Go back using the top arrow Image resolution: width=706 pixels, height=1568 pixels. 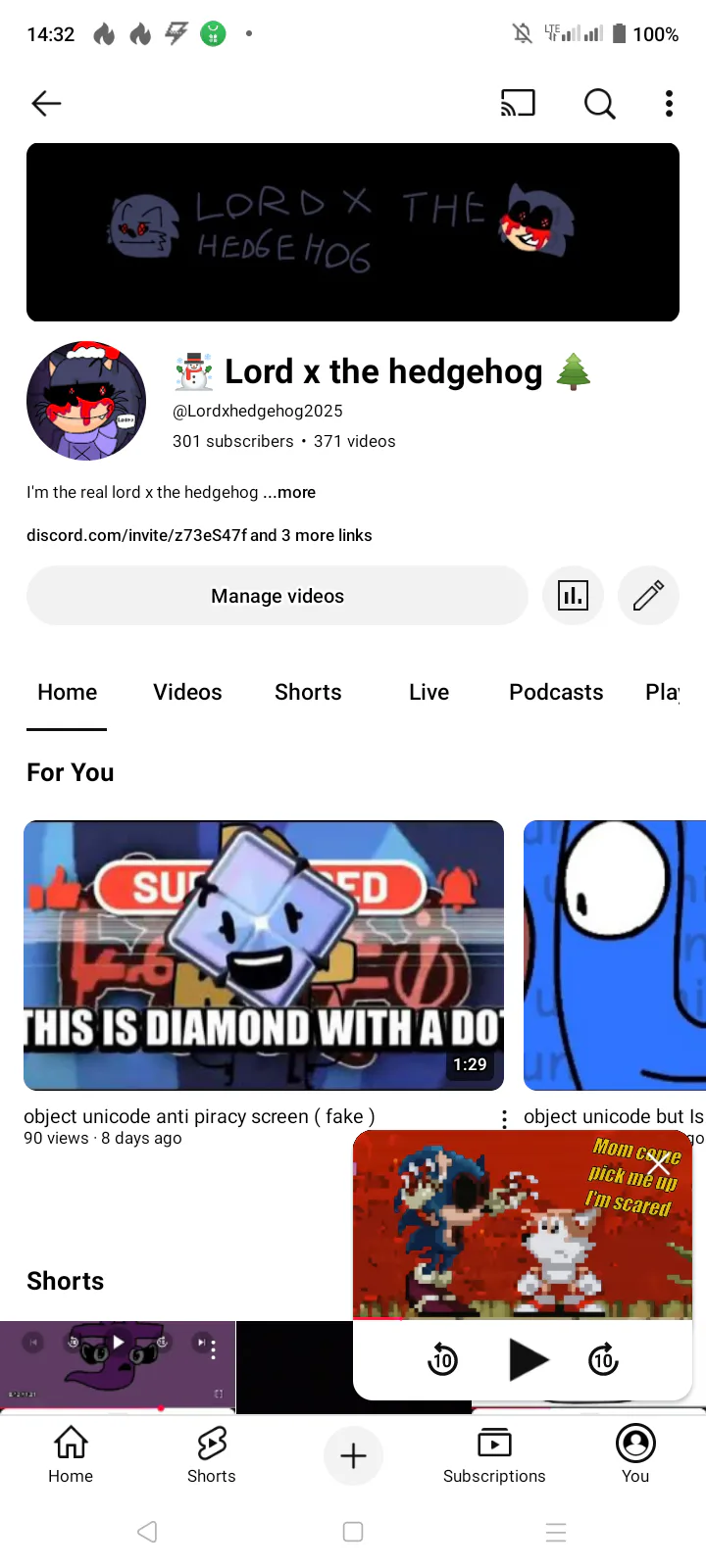click(x=46, y=103)
